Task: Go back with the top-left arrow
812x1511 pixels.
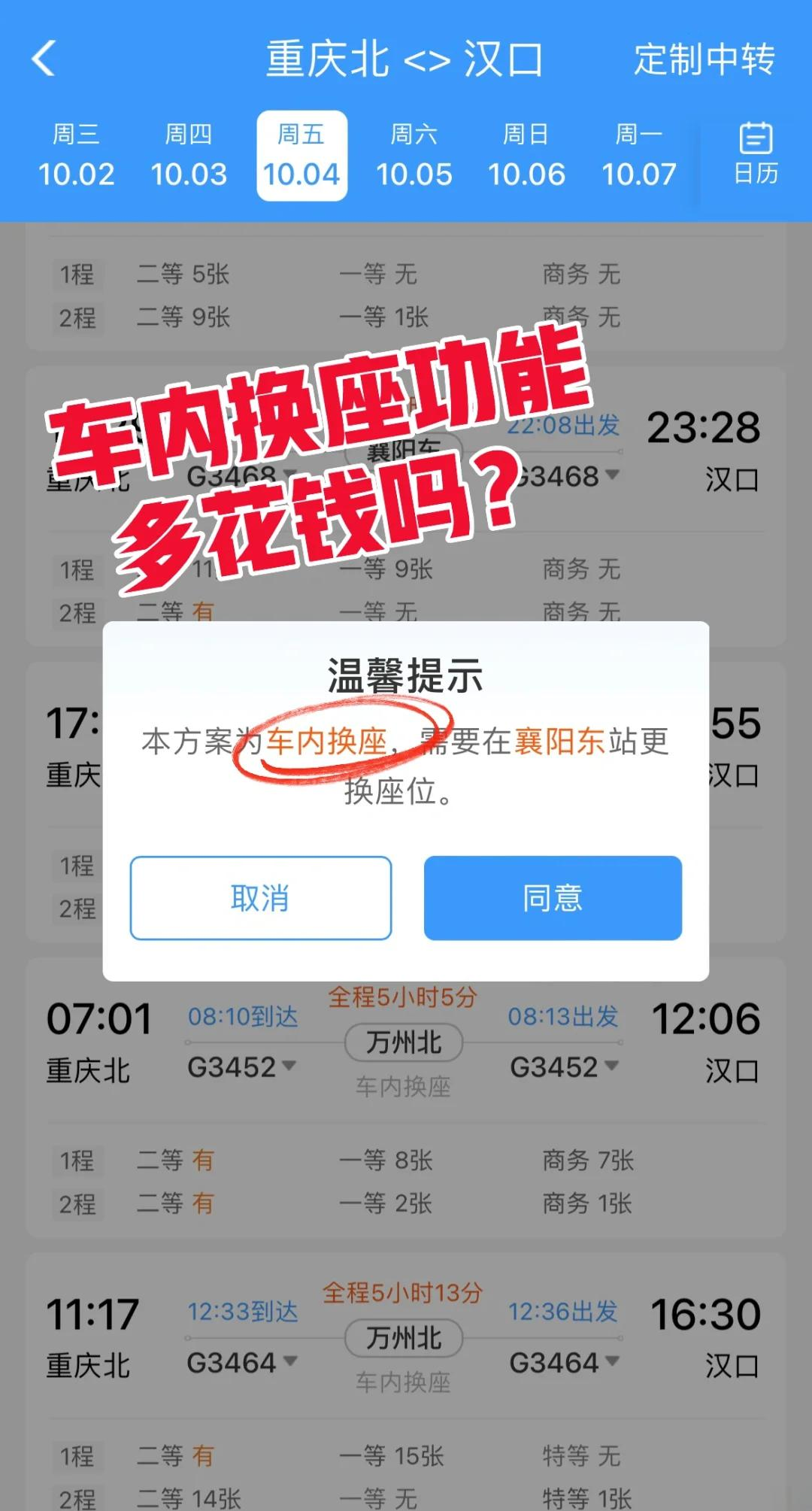Action: tap(44, 59)
